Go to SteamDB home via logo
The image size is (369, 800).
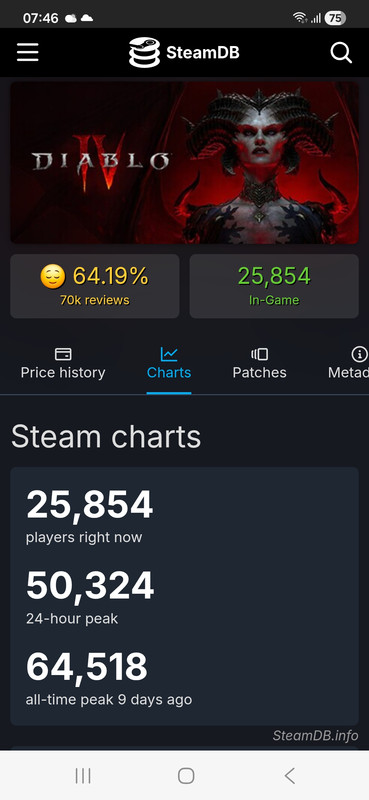click(x=184, y=52)
